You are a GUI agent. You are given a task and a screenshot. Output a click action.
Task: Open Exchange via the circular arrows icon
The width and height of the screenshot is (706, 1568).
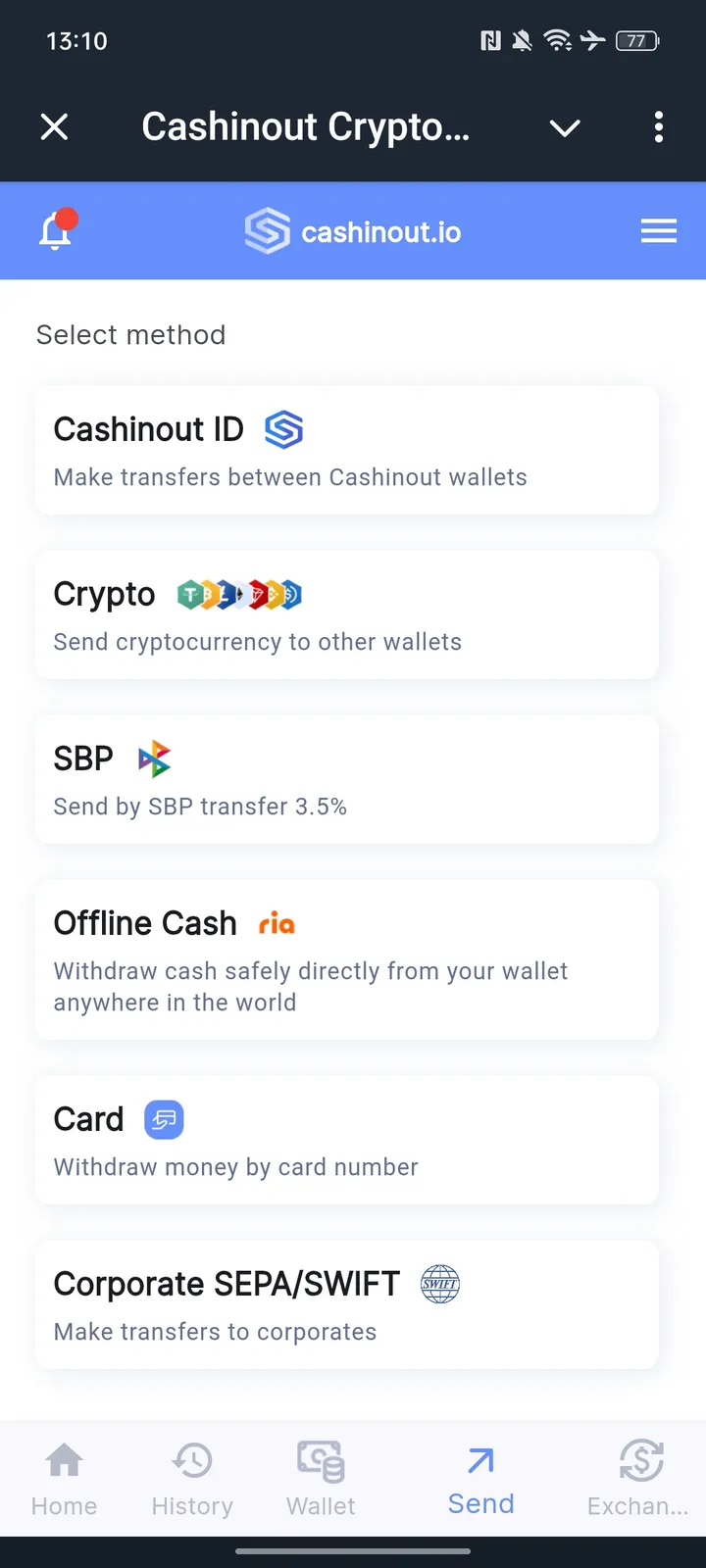[x=639, y=1459]
